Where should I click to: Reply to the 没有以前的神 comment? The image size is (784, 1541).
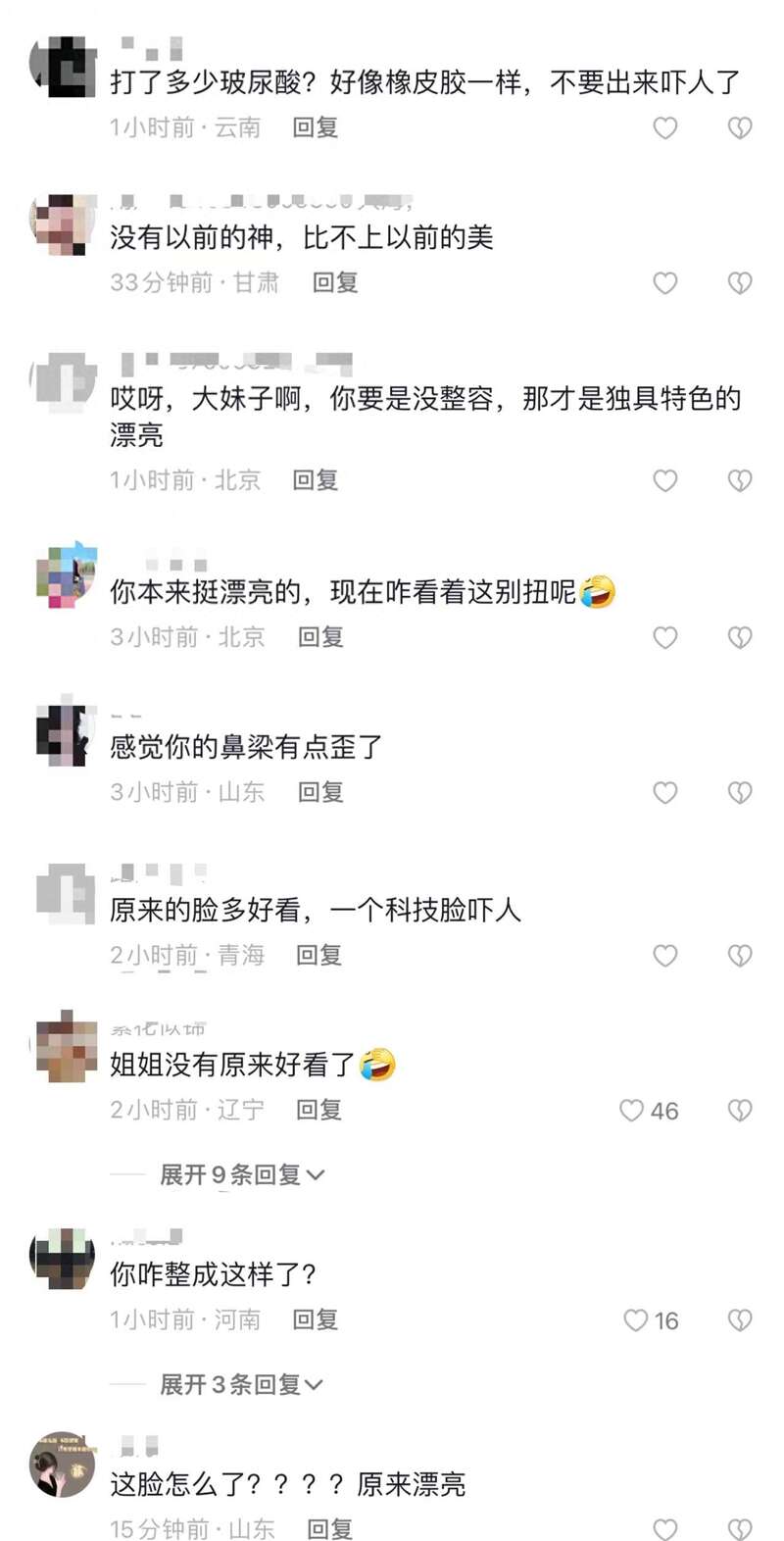click(335, 283)
